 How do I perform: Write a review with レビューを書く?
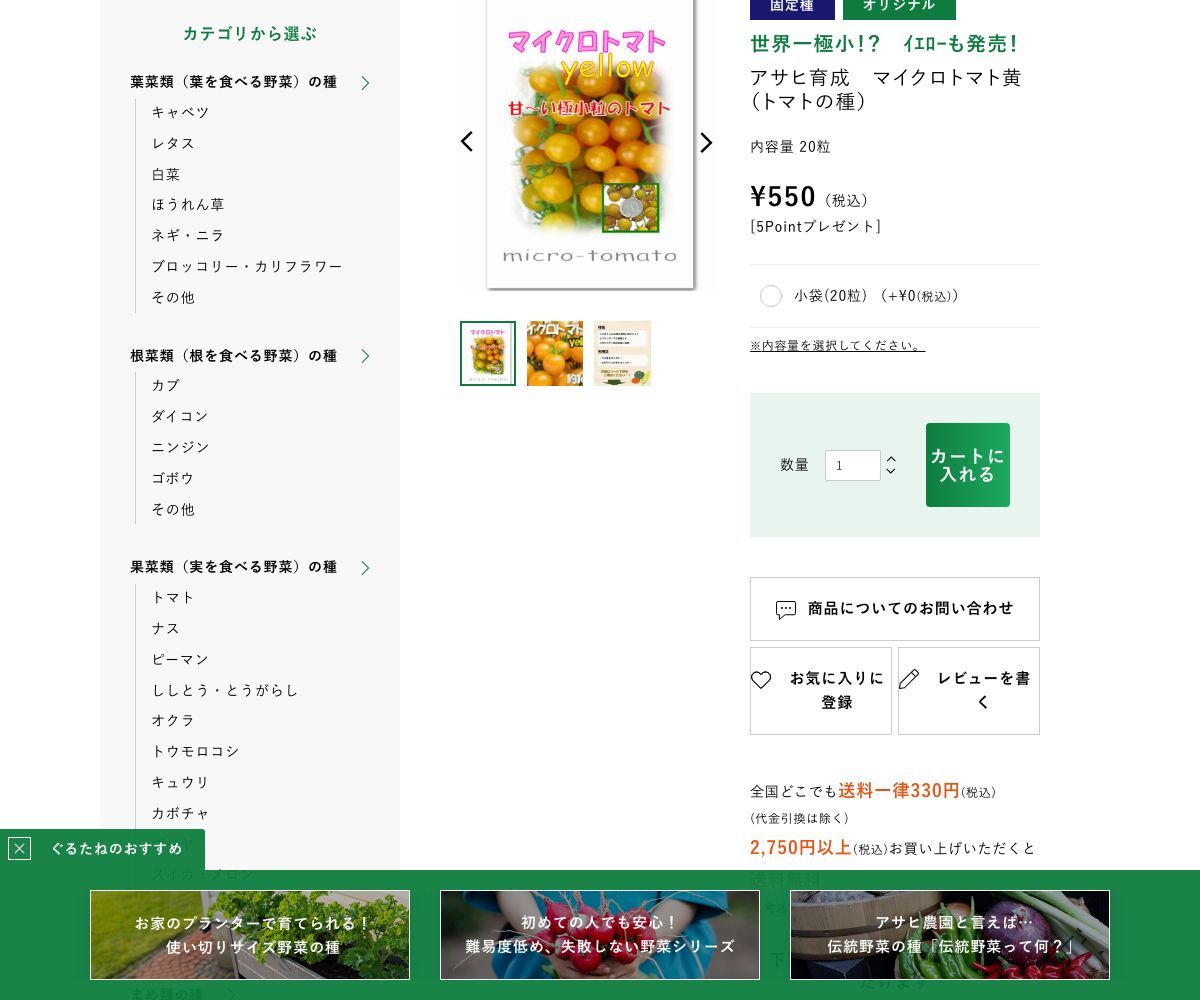point(968,691)
